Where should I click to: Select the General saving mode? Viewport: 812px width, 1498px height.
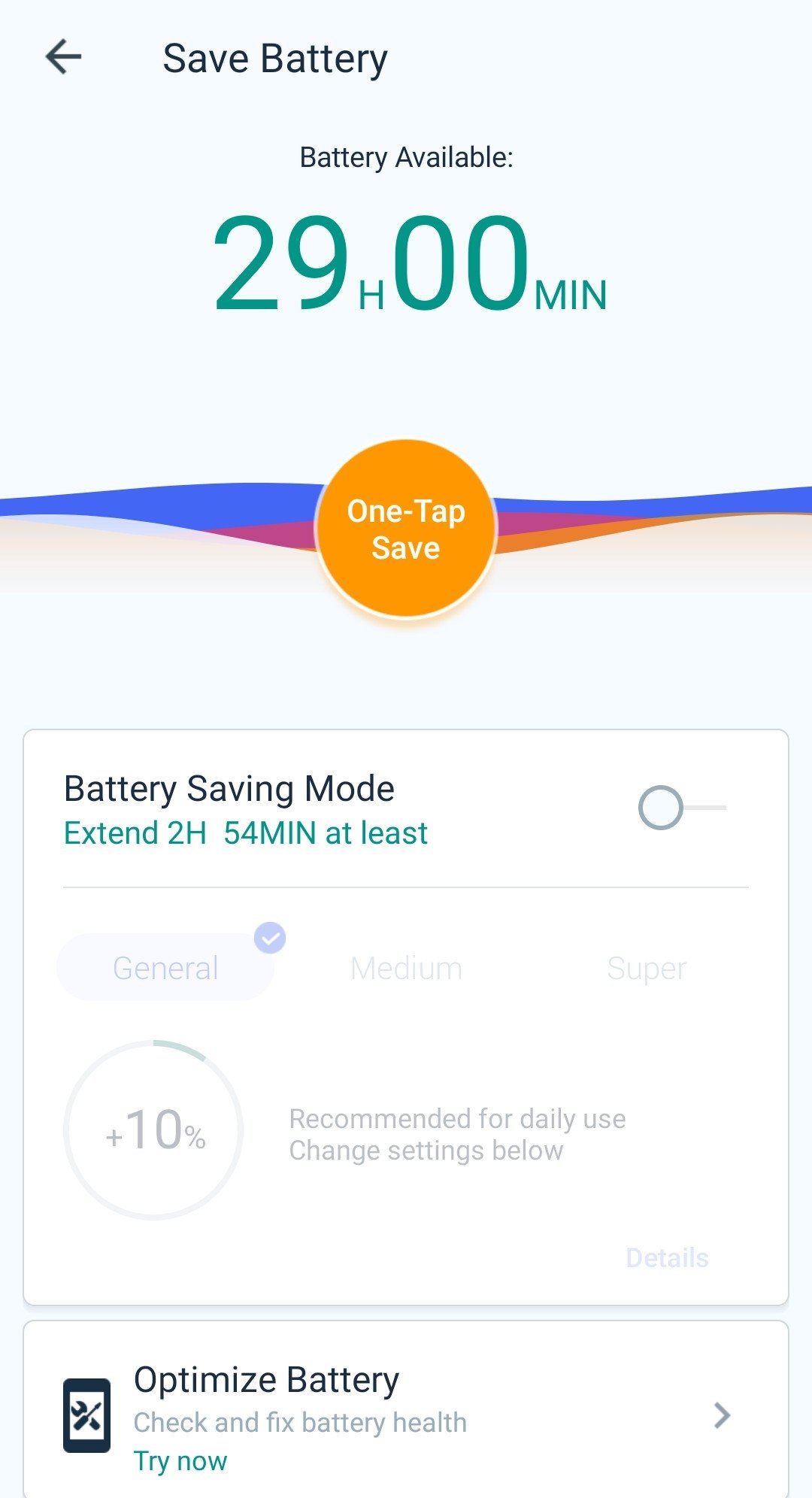[x=165, y=968]
